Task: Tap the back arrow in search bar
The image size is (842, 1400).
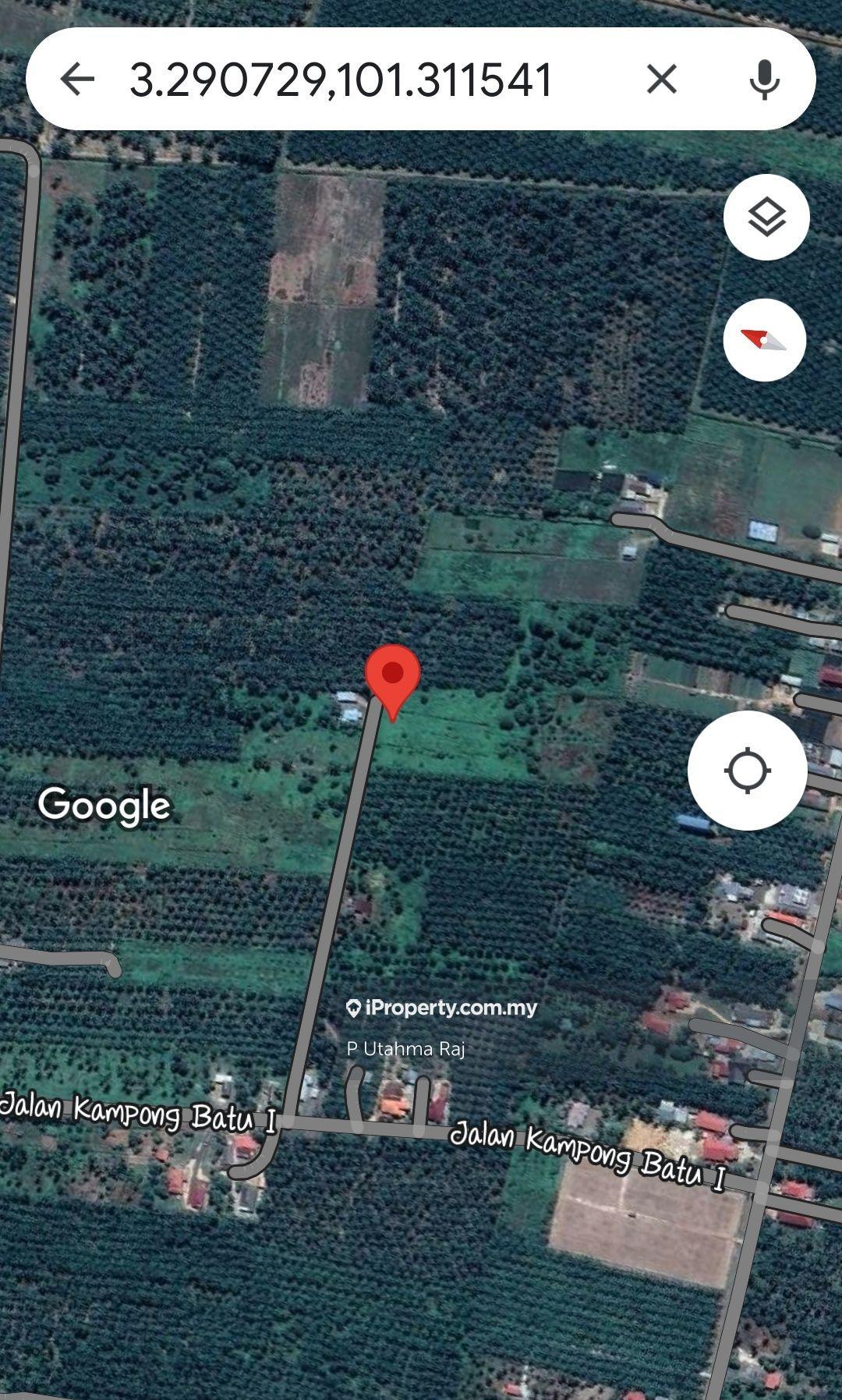Action: (x=77, y=79)
